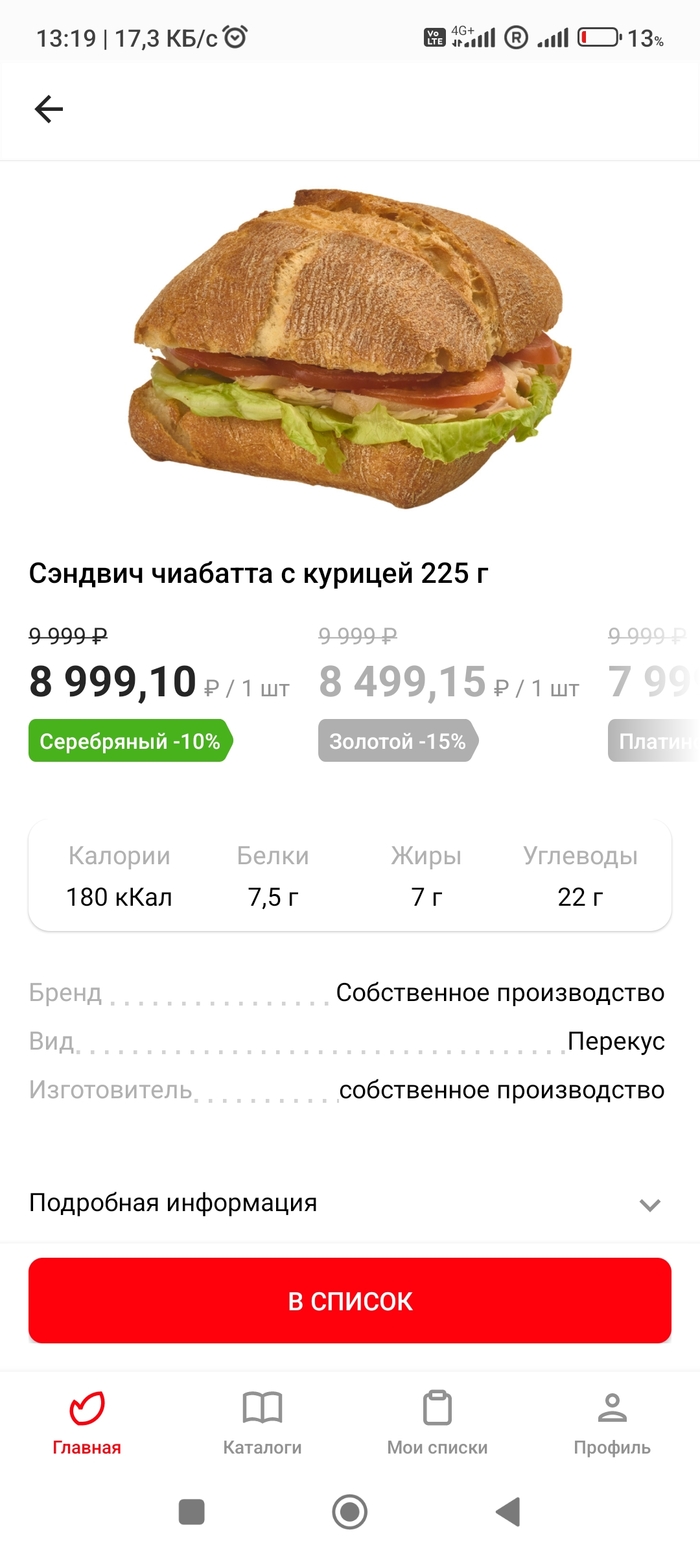Tap the system home button
The image size is (700, 1556).
coord(350,1511)
